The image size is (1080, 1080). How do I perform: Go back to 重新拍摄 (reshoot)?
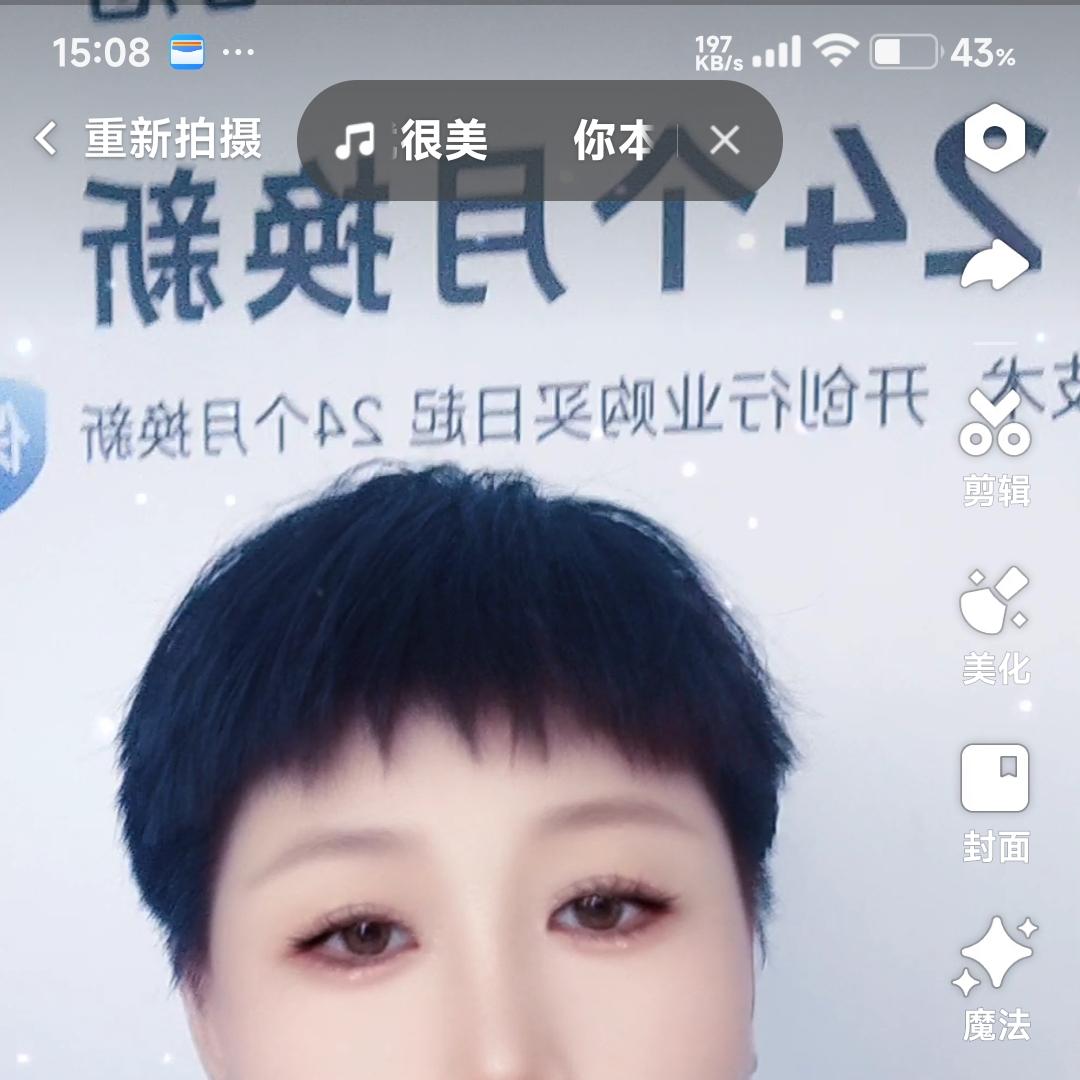(148, 139)
